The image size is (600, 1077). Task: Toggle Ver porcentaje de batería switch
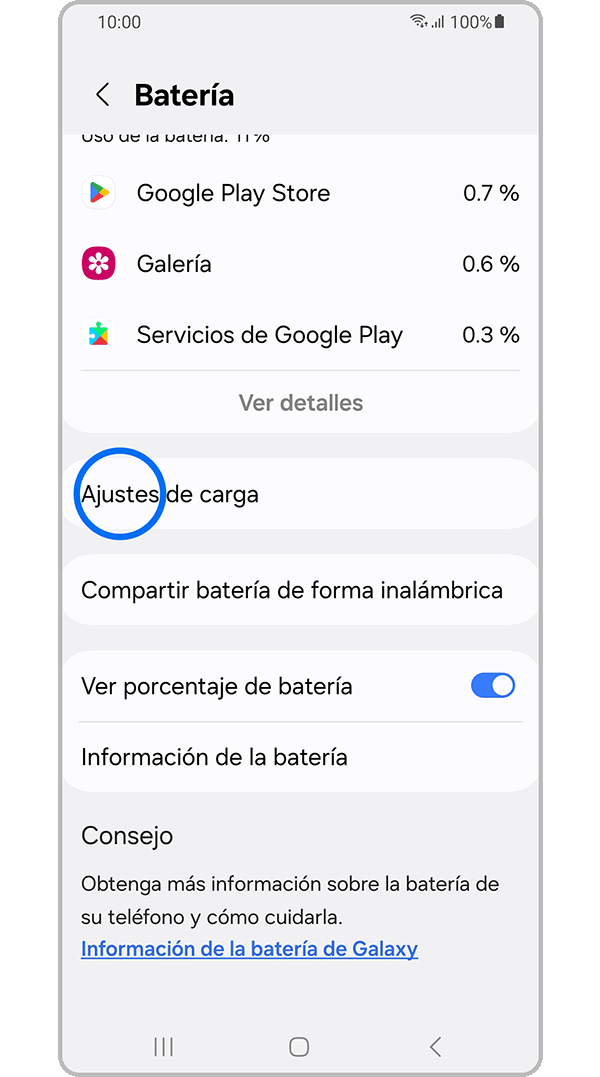(492, 686)
